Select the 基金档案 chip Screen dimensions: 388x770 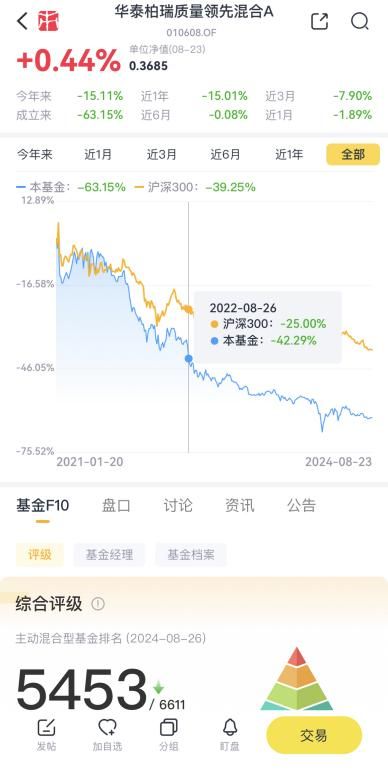click(x=191, y=555)
